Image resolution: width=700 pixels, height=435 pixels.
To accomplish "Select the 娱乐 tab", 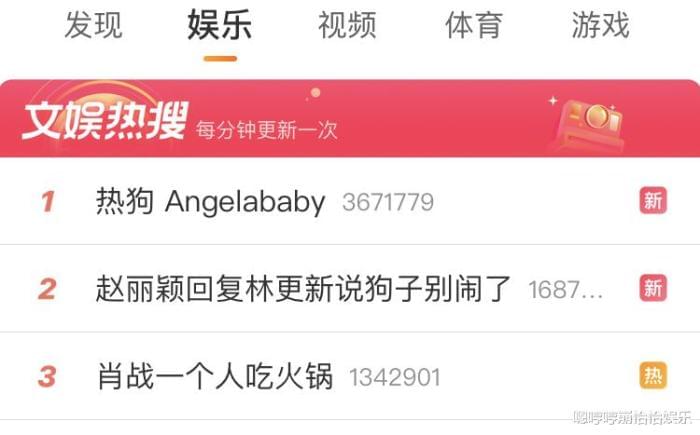I will pyautogui.click(x=219, y=26).
